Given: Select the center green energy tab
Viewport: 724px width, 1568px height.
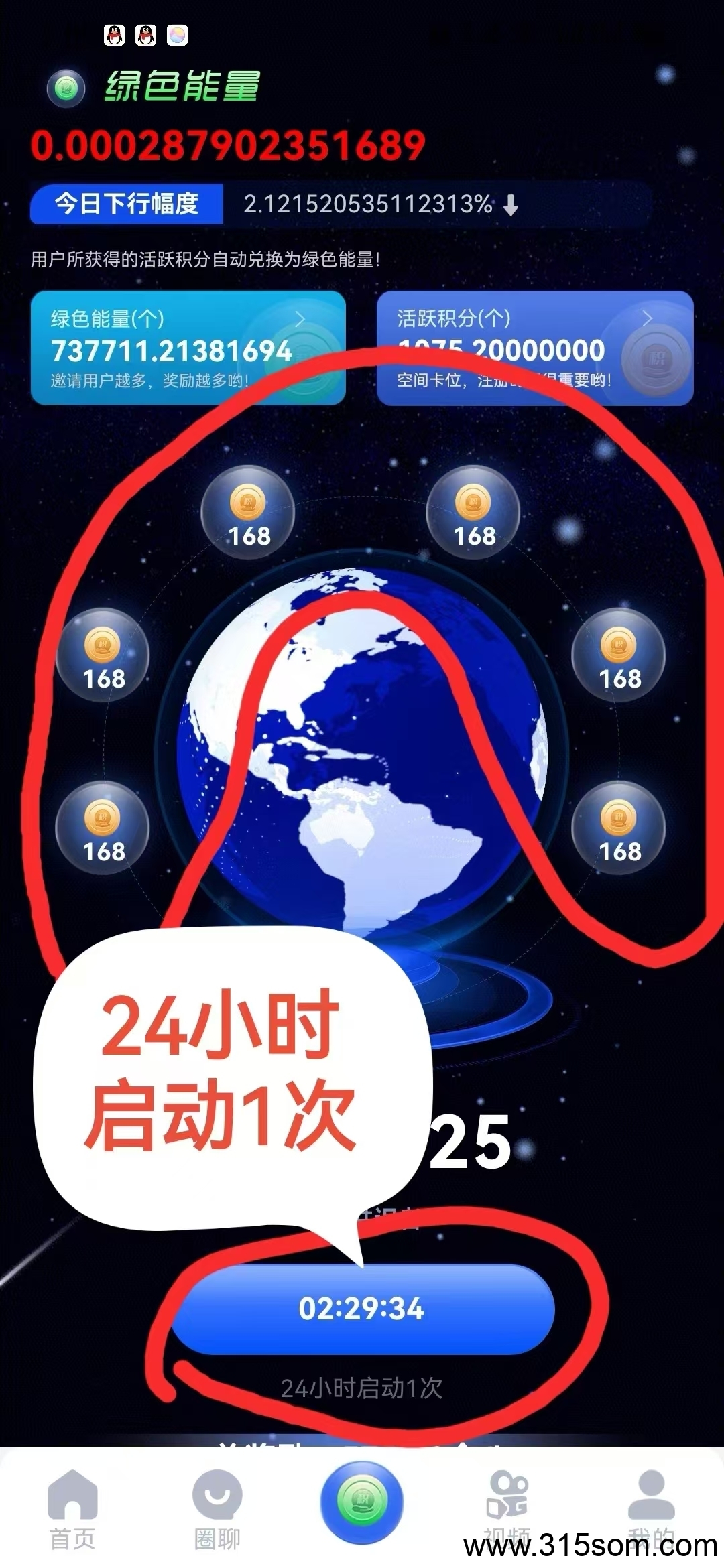Looking at the screenshot, I should pyautogui.click(x=362, y=1502).
